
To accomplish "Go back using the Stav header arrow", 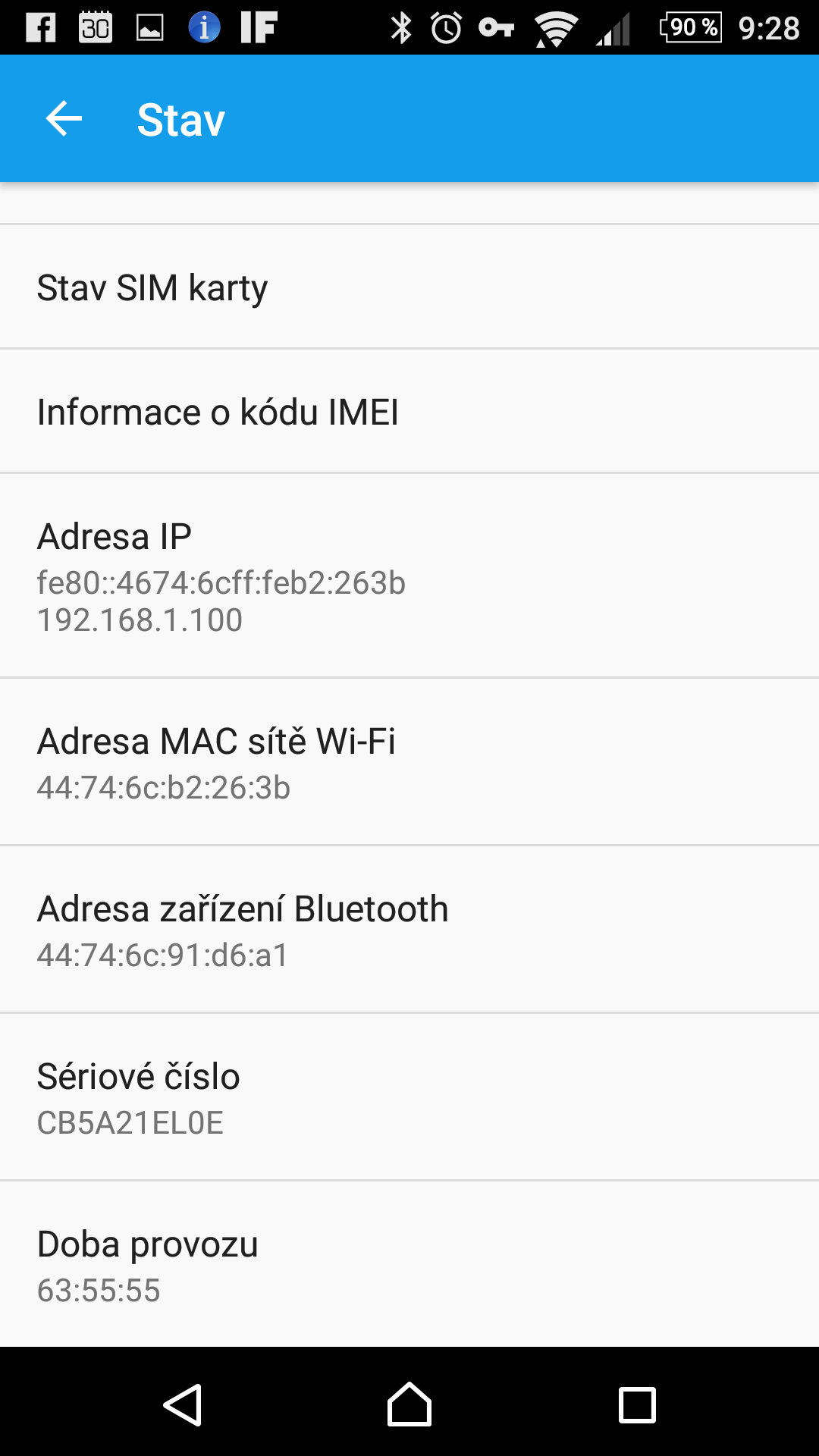I will click(64, 119).
